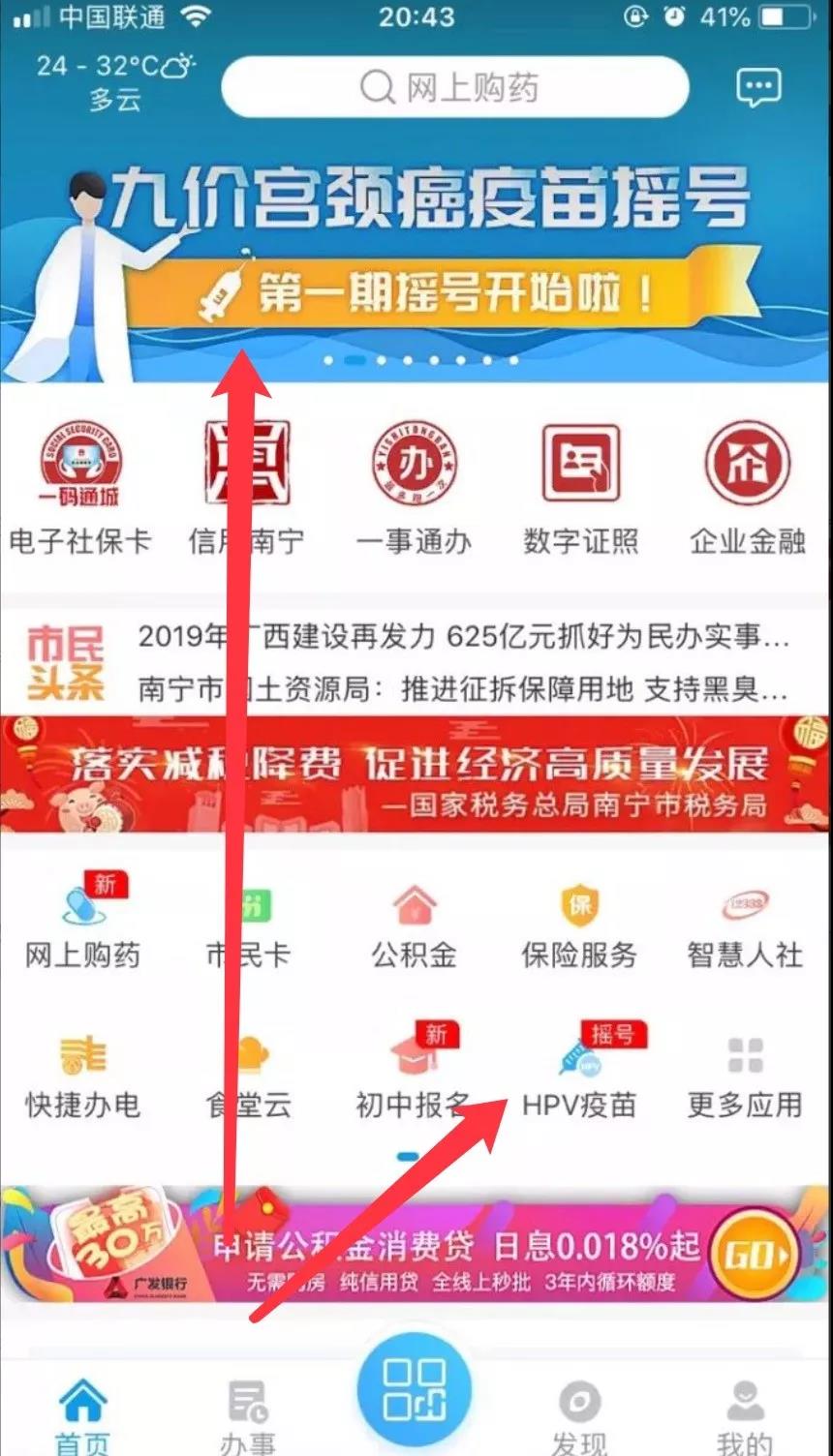The width and height of the screenshot is (833, 1456).
Task: Open 网上购药 app
Action: point(83,925)
